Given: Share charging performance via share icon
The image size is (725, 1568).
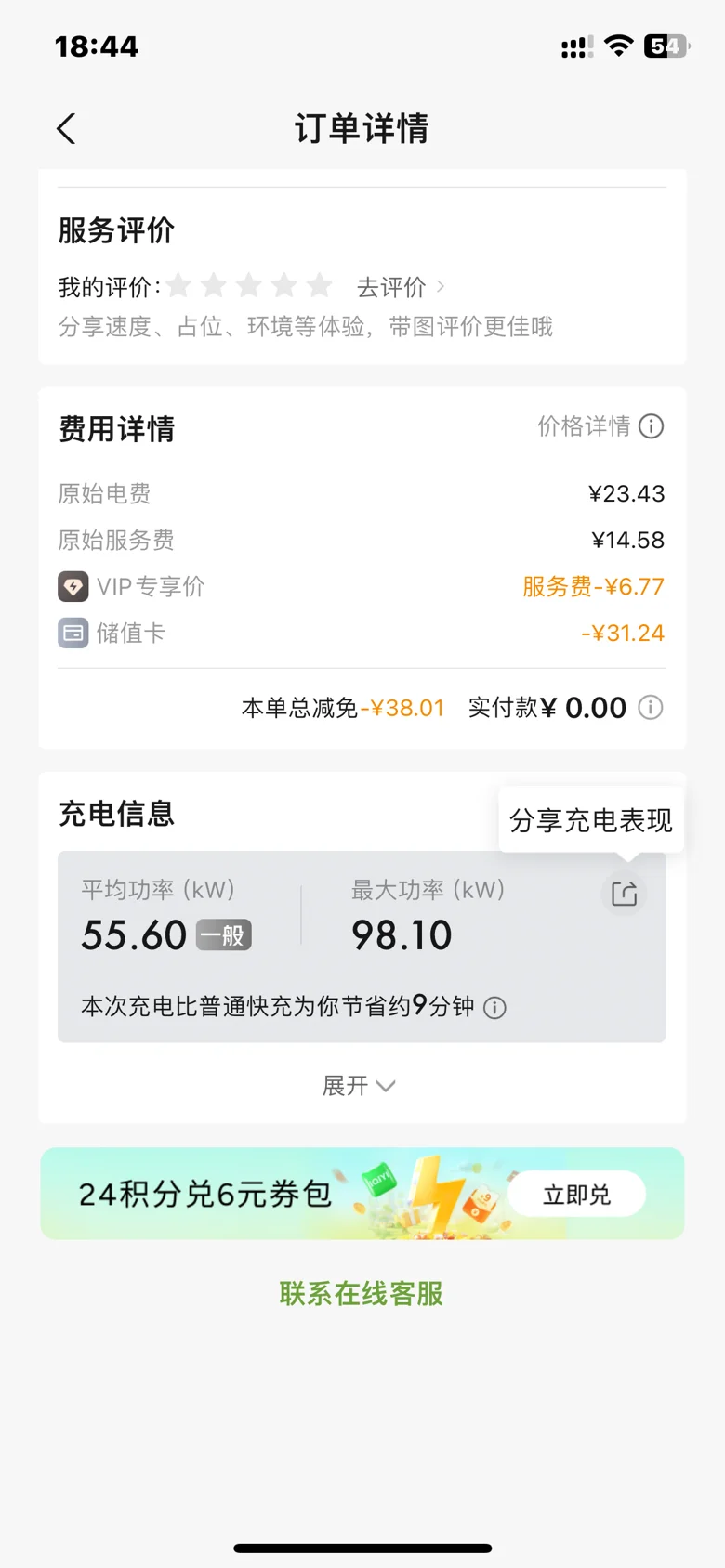Looking at the screenshot, I should [624, 895].
